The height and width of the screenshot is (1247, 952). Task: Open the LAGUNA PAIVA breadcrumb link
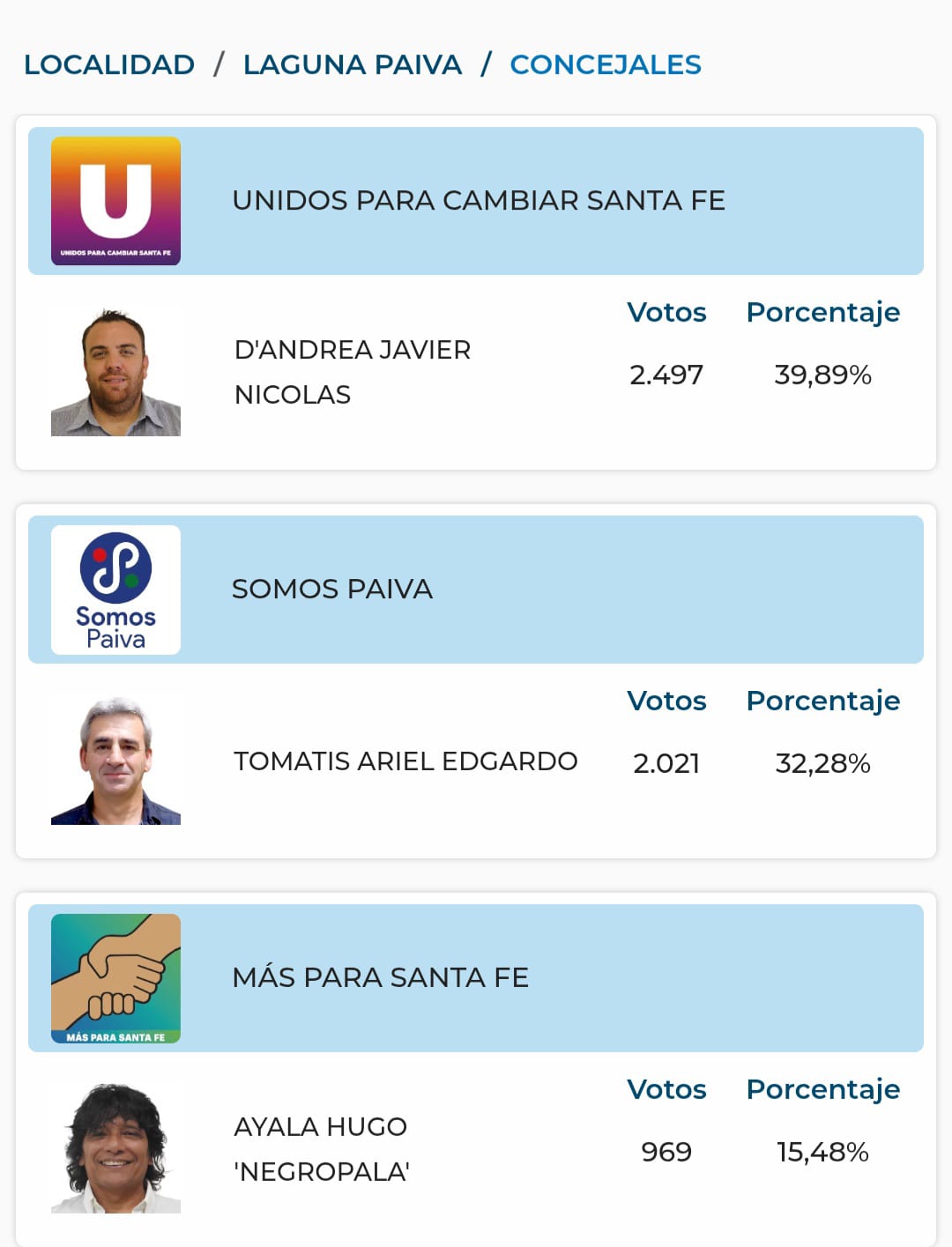pyautogui.click(x=353, y=63)
